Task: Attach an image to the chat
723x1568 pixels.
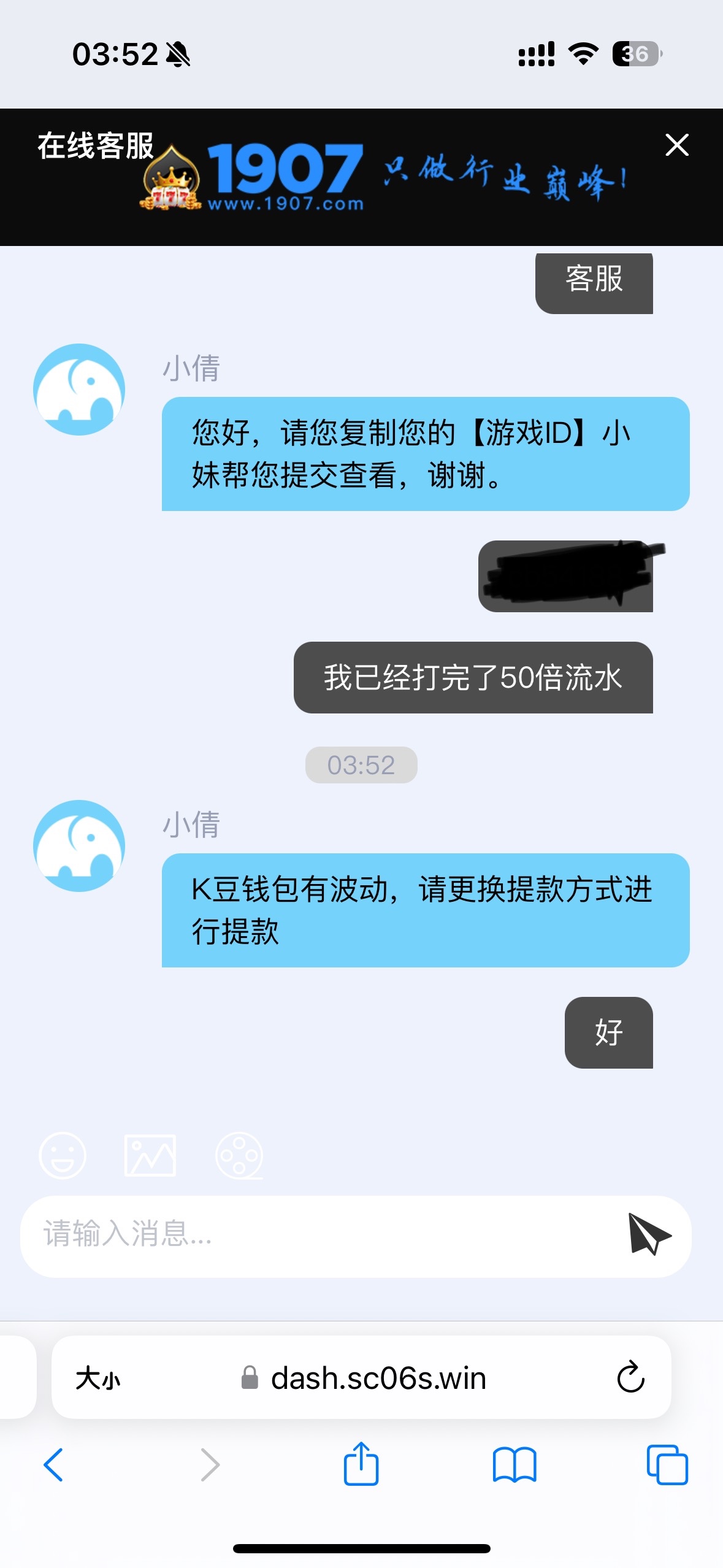Action: 150,1155
